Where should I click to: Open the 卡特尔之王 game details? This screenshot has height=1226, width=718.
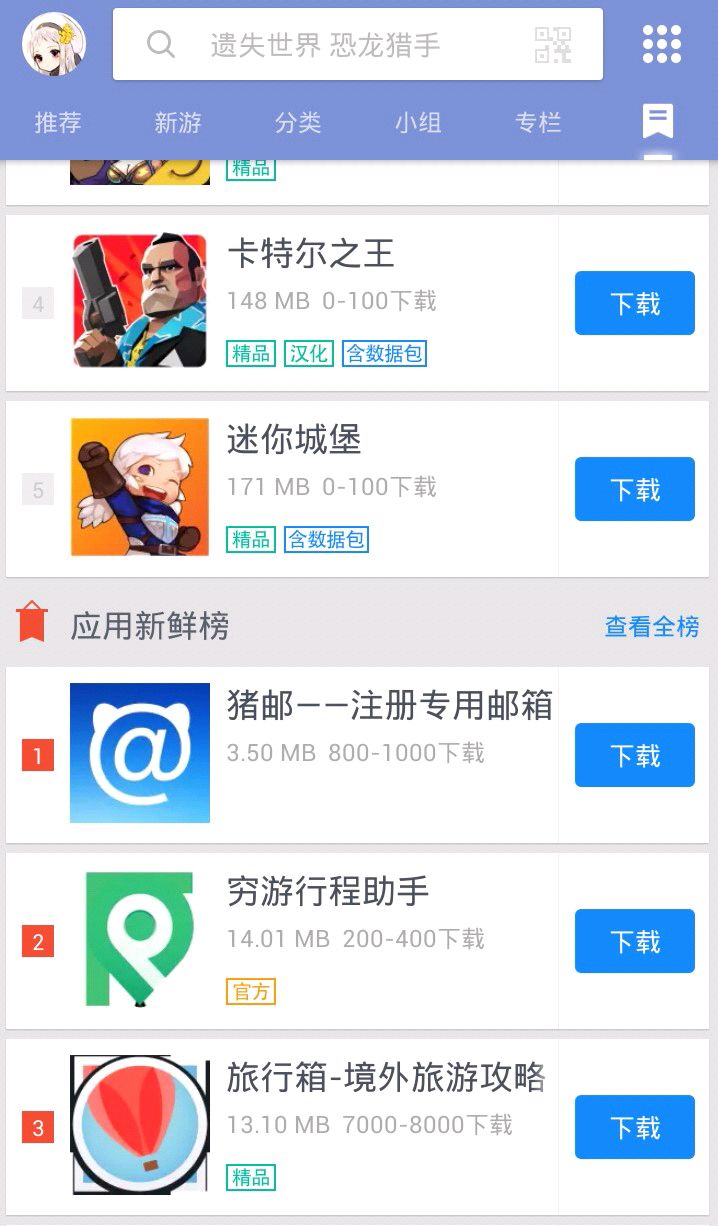(x=310, y=255)
